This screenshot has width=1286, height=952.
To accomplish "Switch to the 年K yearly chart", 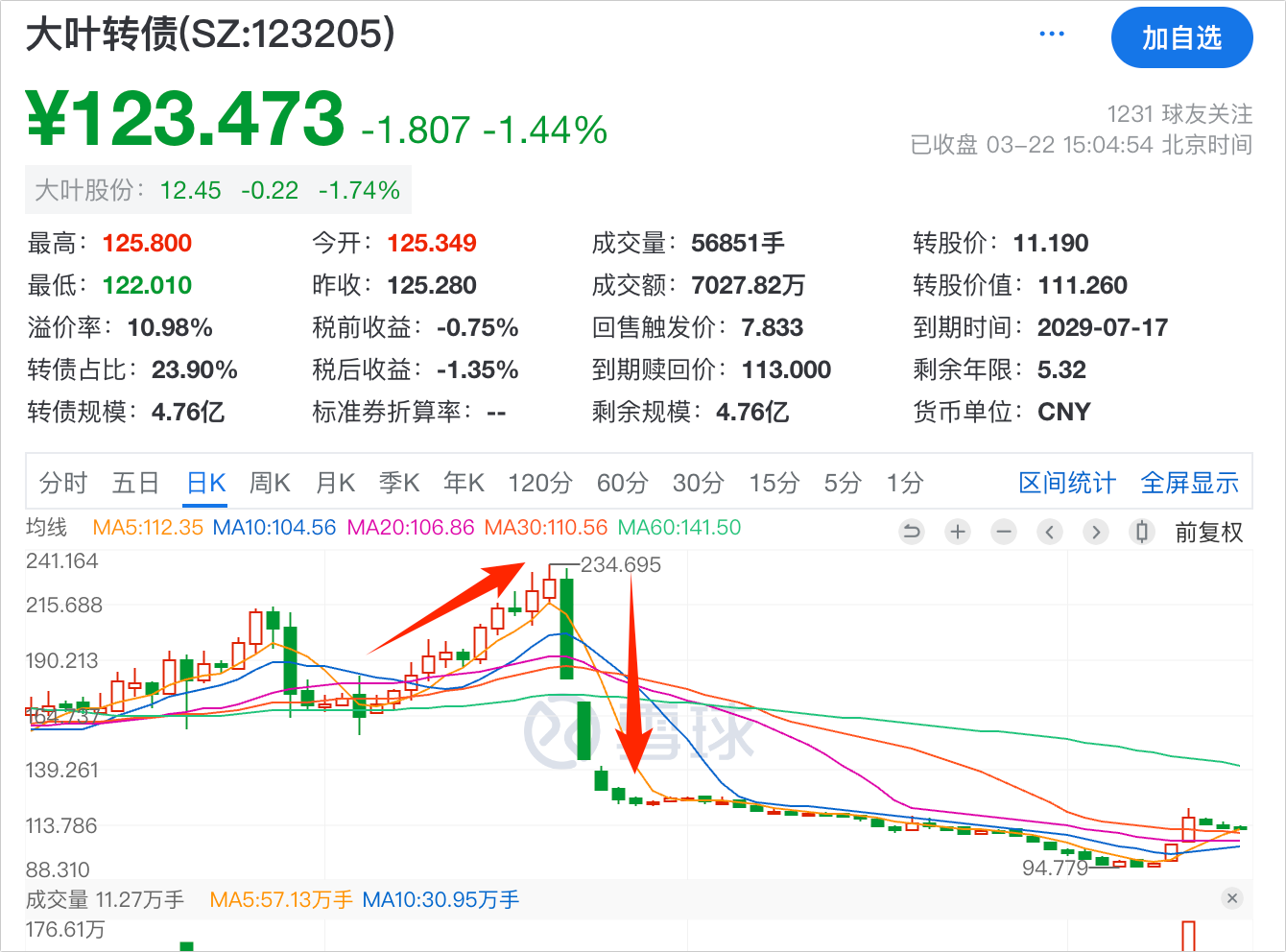I will pos(464,483).
